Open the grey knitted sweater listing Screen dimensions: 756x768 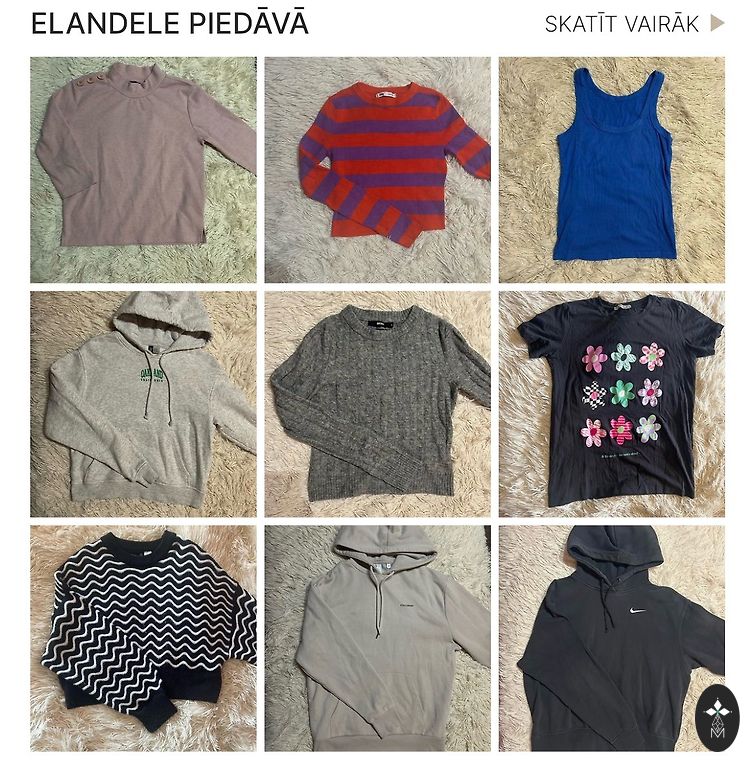point(377,404)
